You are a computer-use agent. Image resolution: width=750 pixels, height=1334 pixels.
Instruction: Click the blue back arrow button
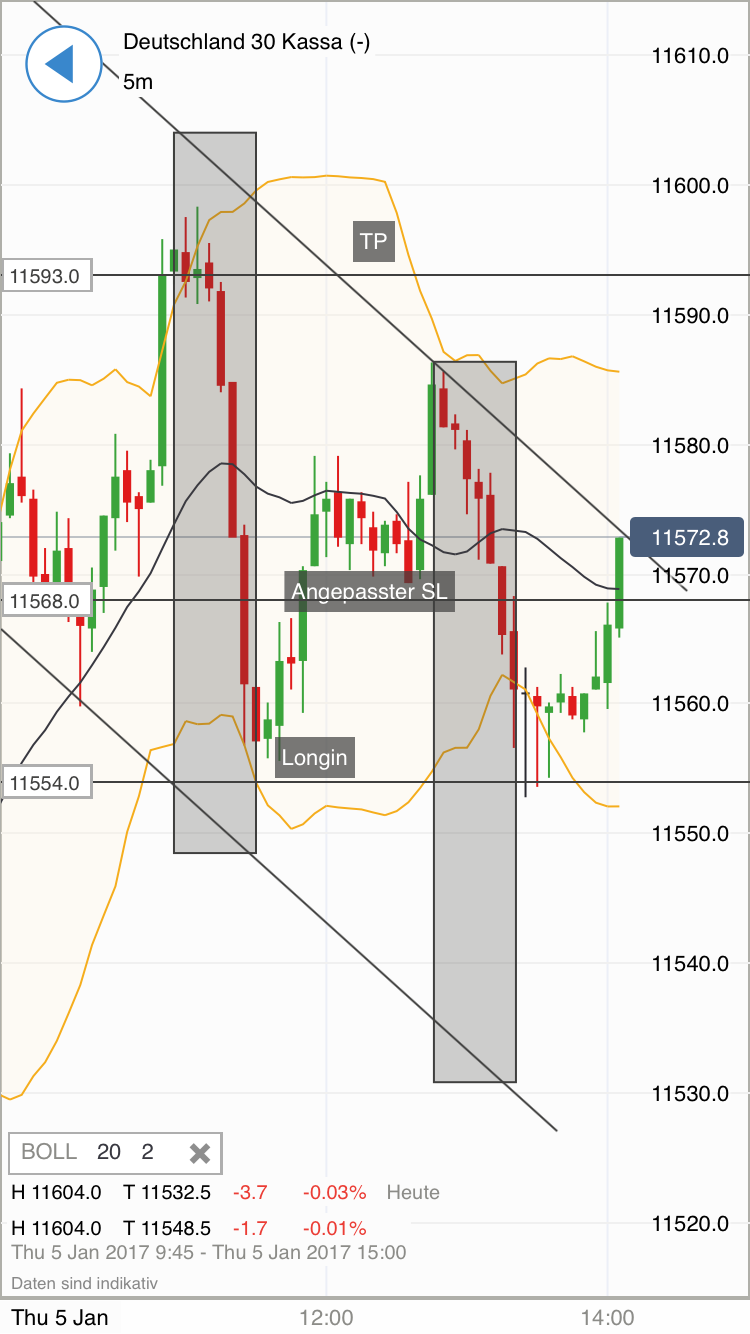pyautogui.click(x=63, y=63)
